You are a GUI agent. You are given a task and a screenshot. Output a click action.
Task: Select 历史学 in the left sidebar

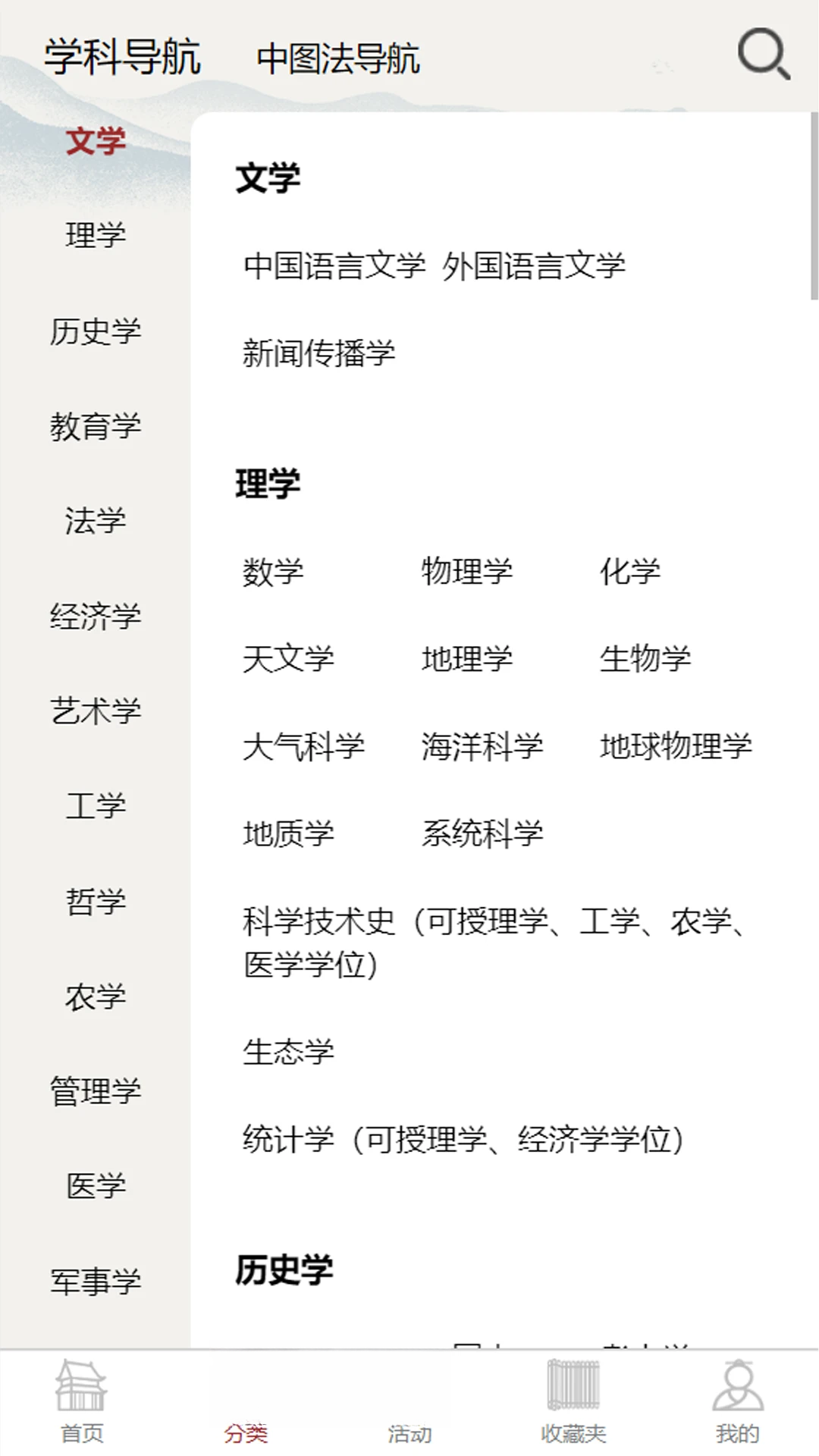point(96,331)
